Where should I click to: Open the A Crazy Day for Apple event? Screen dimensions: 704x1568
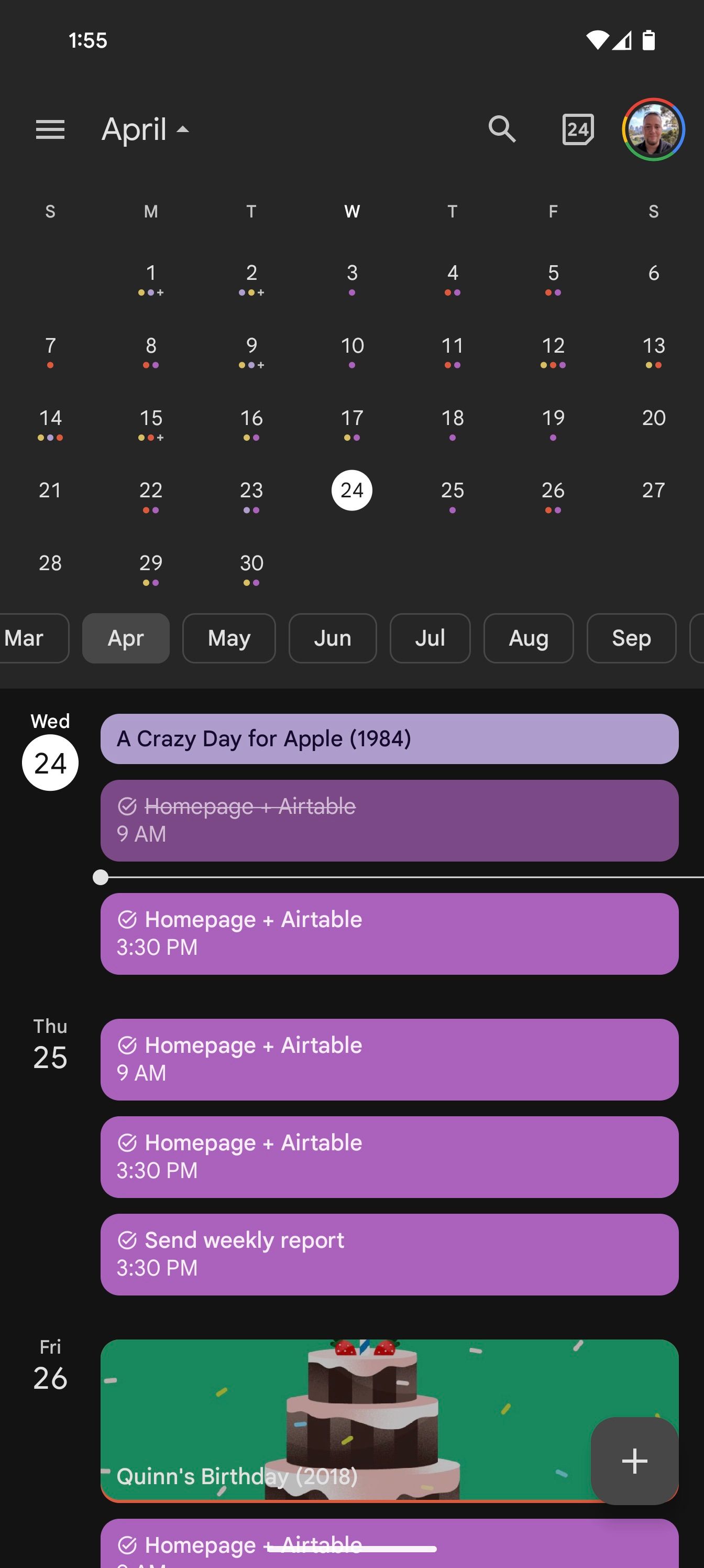coord(389,738)
